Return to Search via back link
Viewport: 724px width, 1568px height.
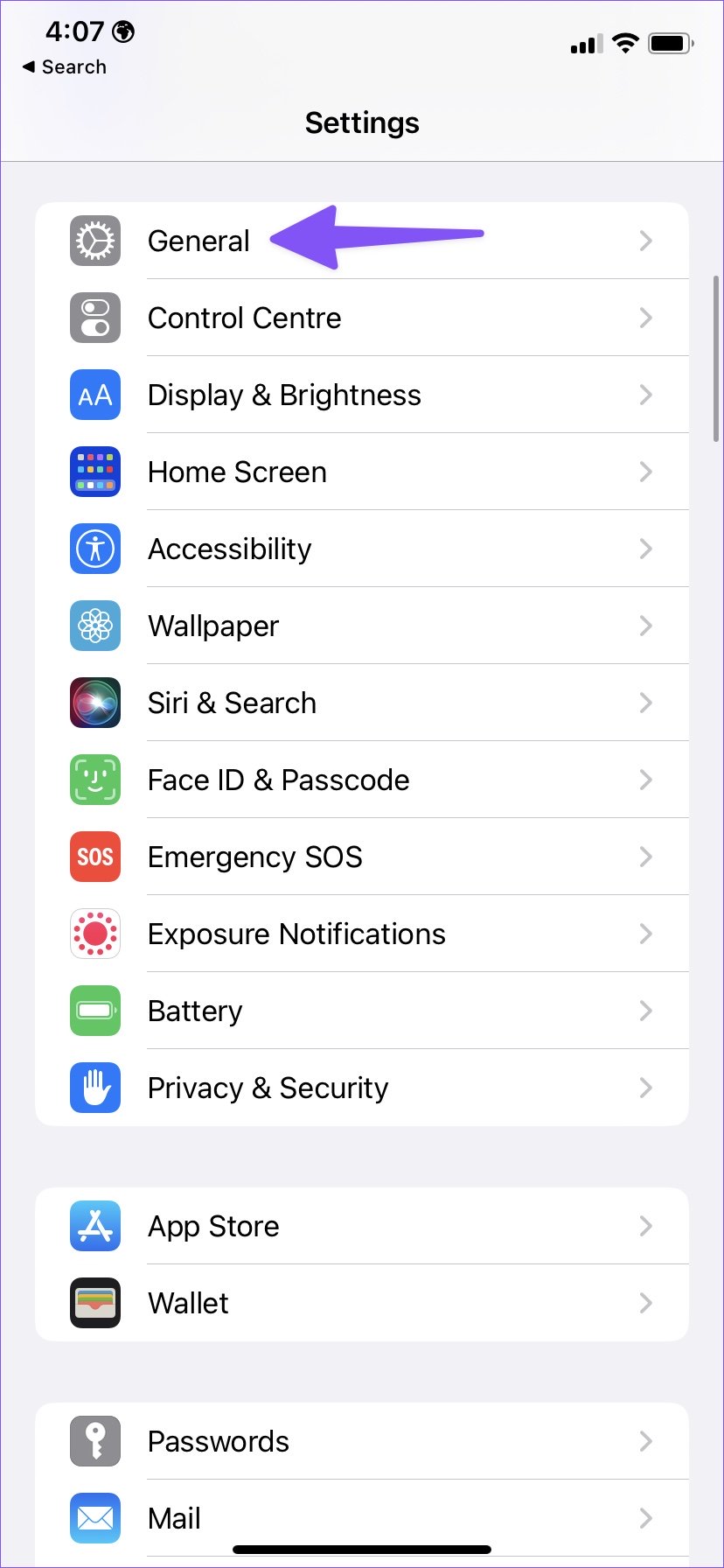[x=64, y=66]
